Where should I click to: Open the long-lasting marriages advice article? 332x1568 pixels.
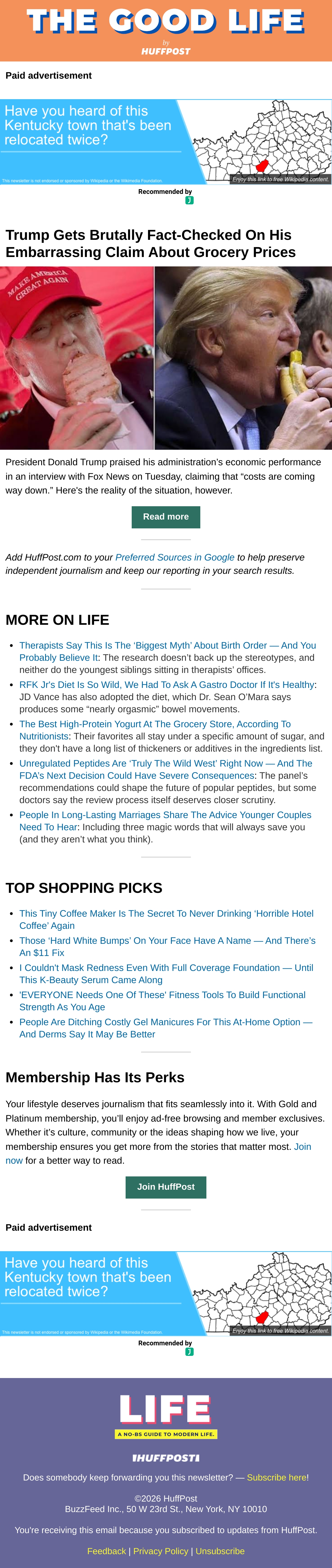click(x=165, y=821)
